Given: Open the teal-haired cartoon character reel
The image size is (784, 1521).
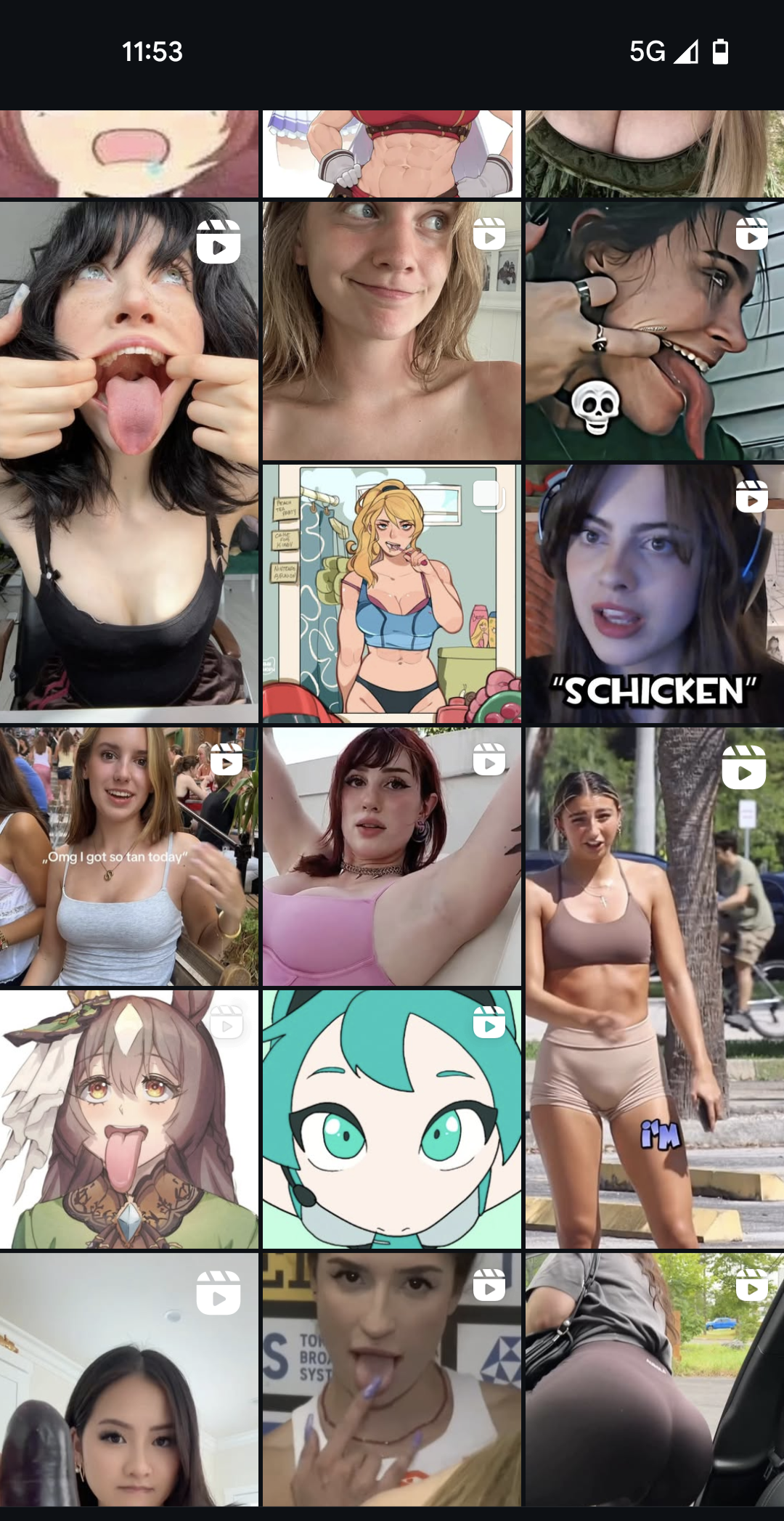Looking at the screenshot, I should tap(392, 1120).
